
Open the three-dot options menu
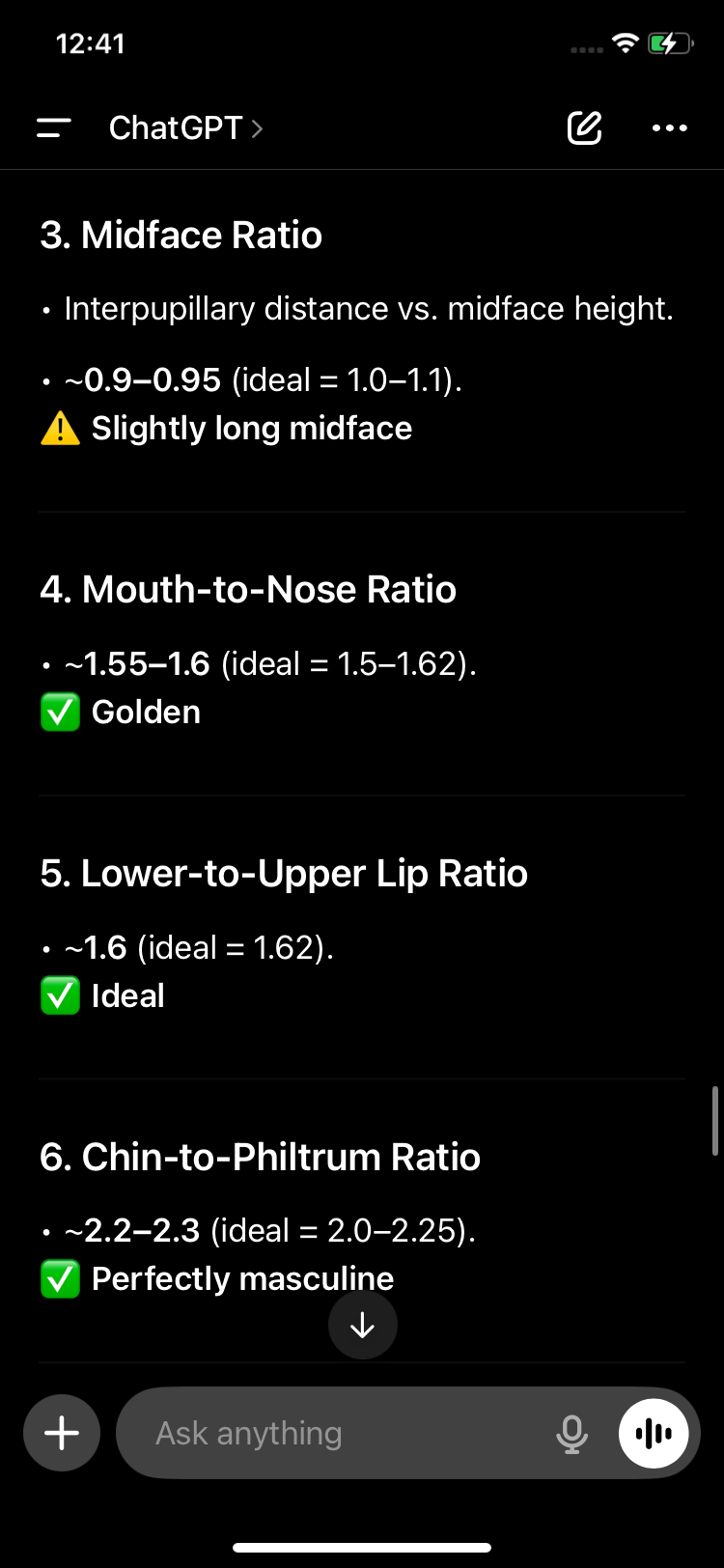tap(670, 127)
